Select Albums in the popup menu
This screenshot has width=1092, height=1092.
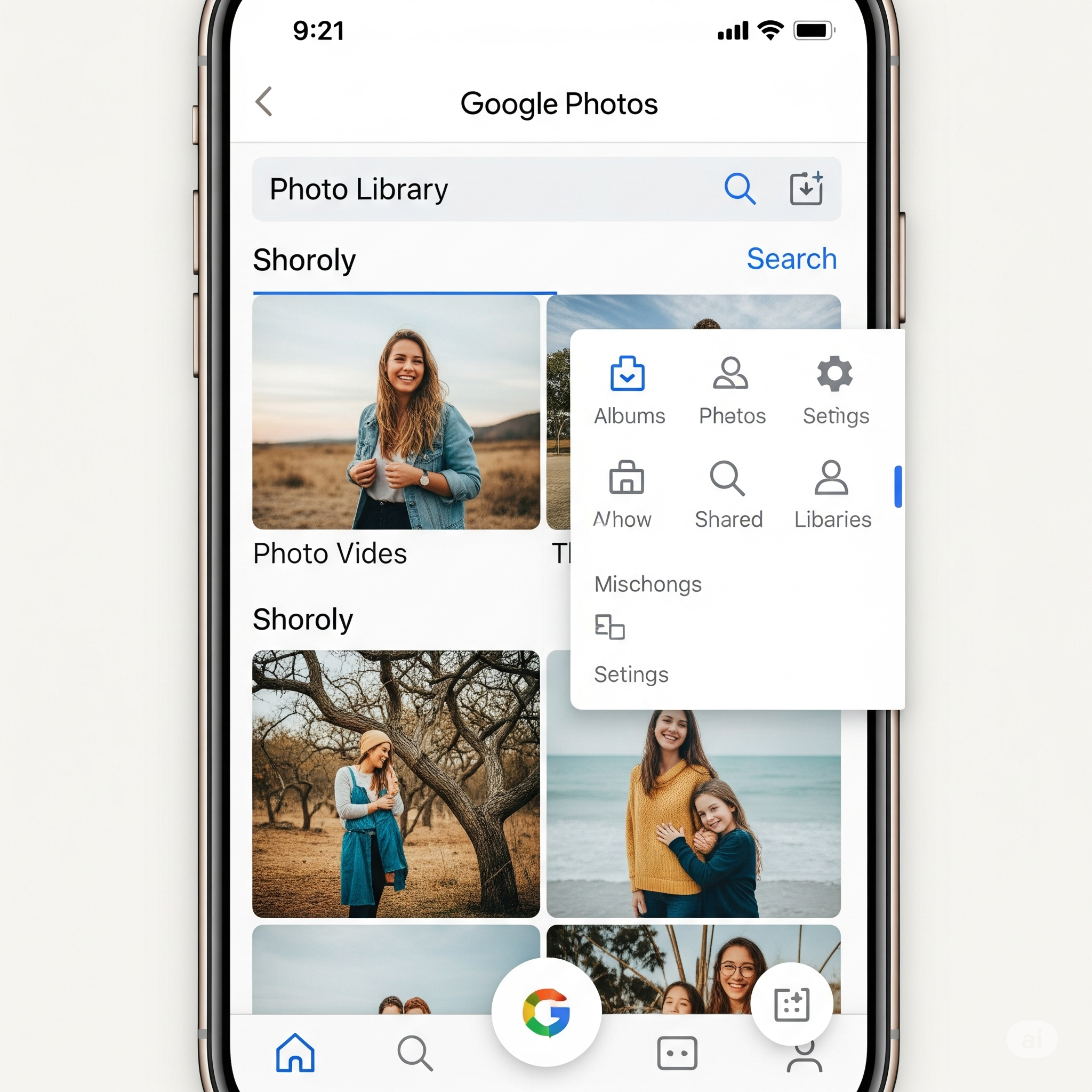[629, 390]
